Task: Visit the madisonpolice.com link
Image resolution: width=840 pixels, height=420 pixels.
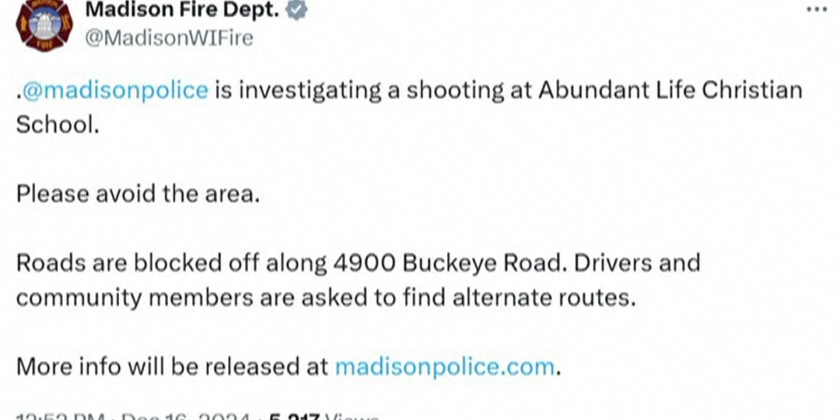Action: (x=443, y=366)
